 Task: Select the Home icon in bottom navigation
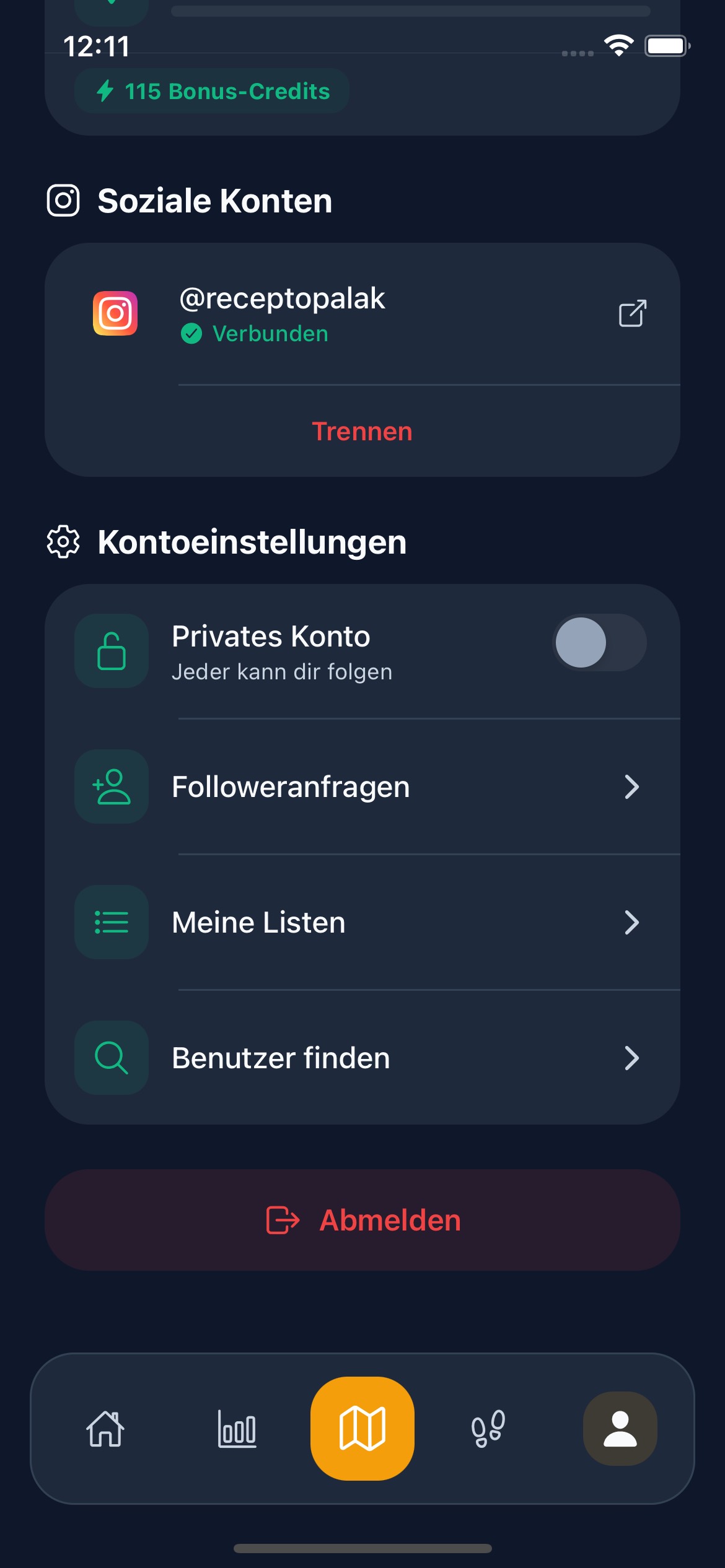pyautogui.click(x=107, y=1429)
